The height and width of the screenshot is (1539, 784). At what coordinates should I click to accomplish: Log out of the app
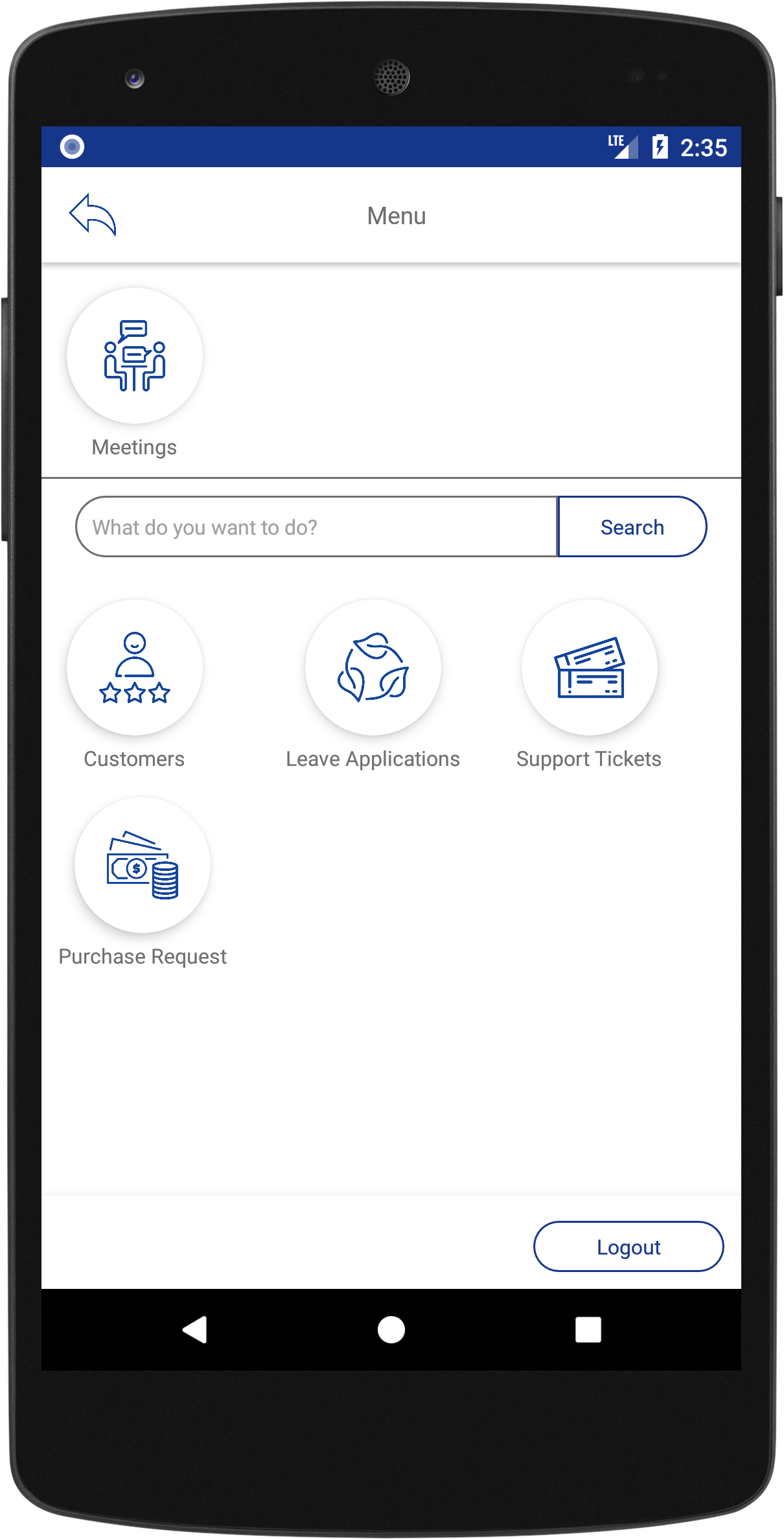coord(628,1247)
